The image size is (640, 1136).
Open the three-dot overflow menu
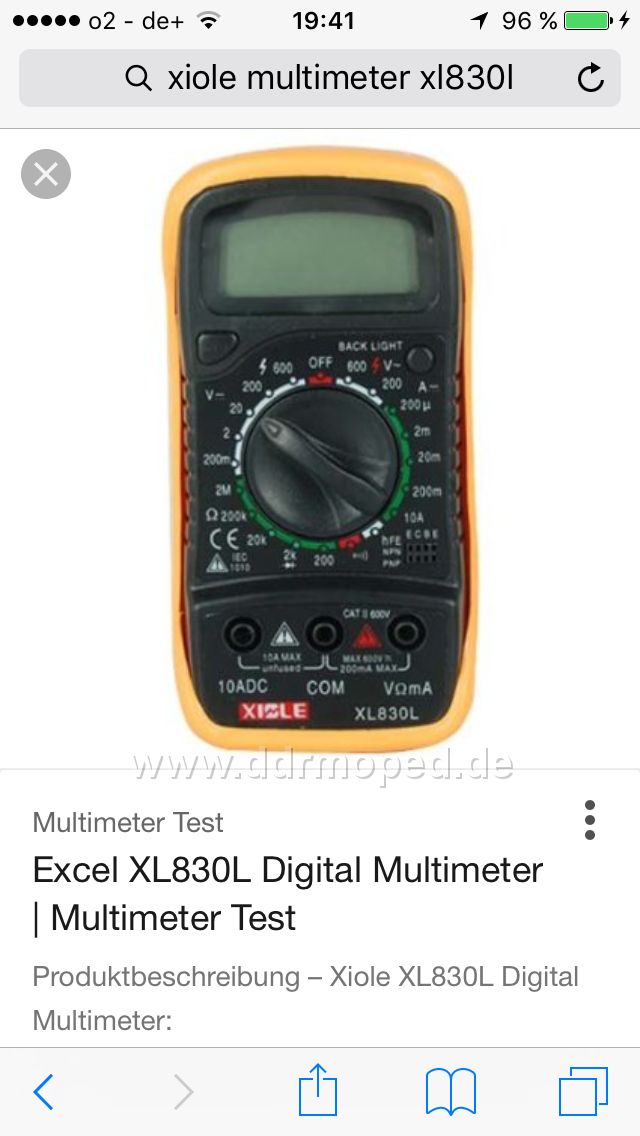click(590, 820)
